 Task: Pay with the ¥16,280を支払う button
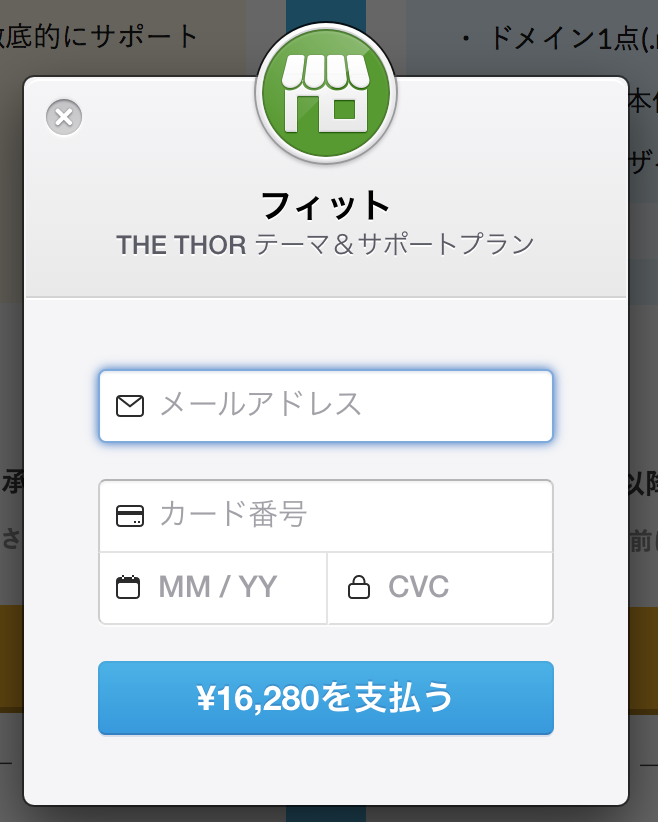tap(325, 698)
